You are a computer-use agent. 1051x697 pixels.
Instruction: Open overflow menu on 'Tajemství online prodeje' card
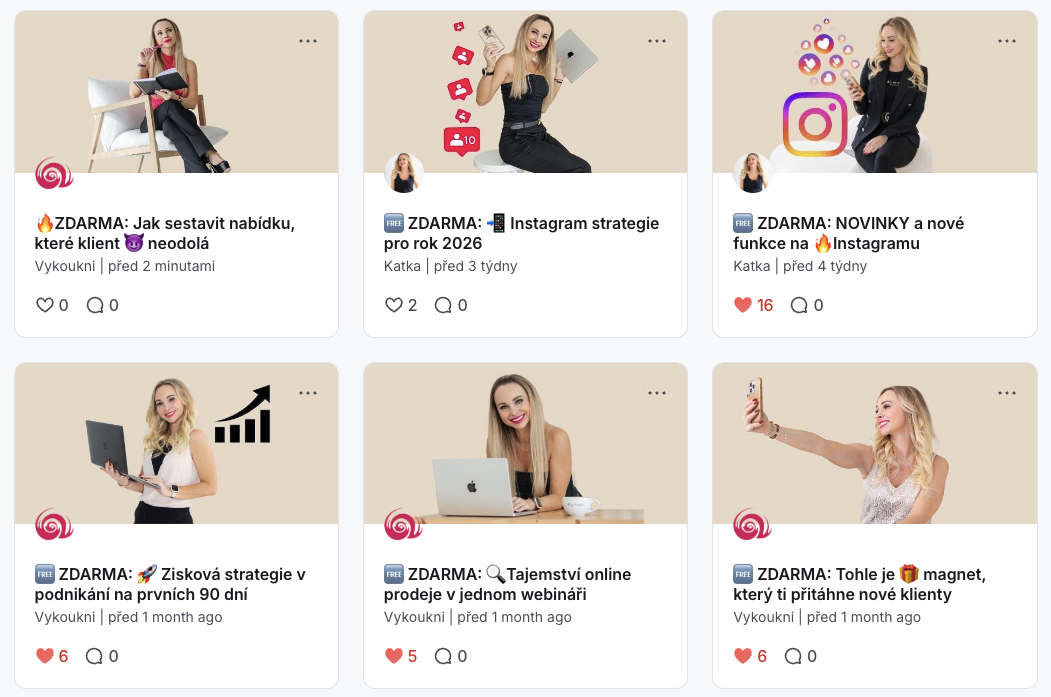[656, 393]
